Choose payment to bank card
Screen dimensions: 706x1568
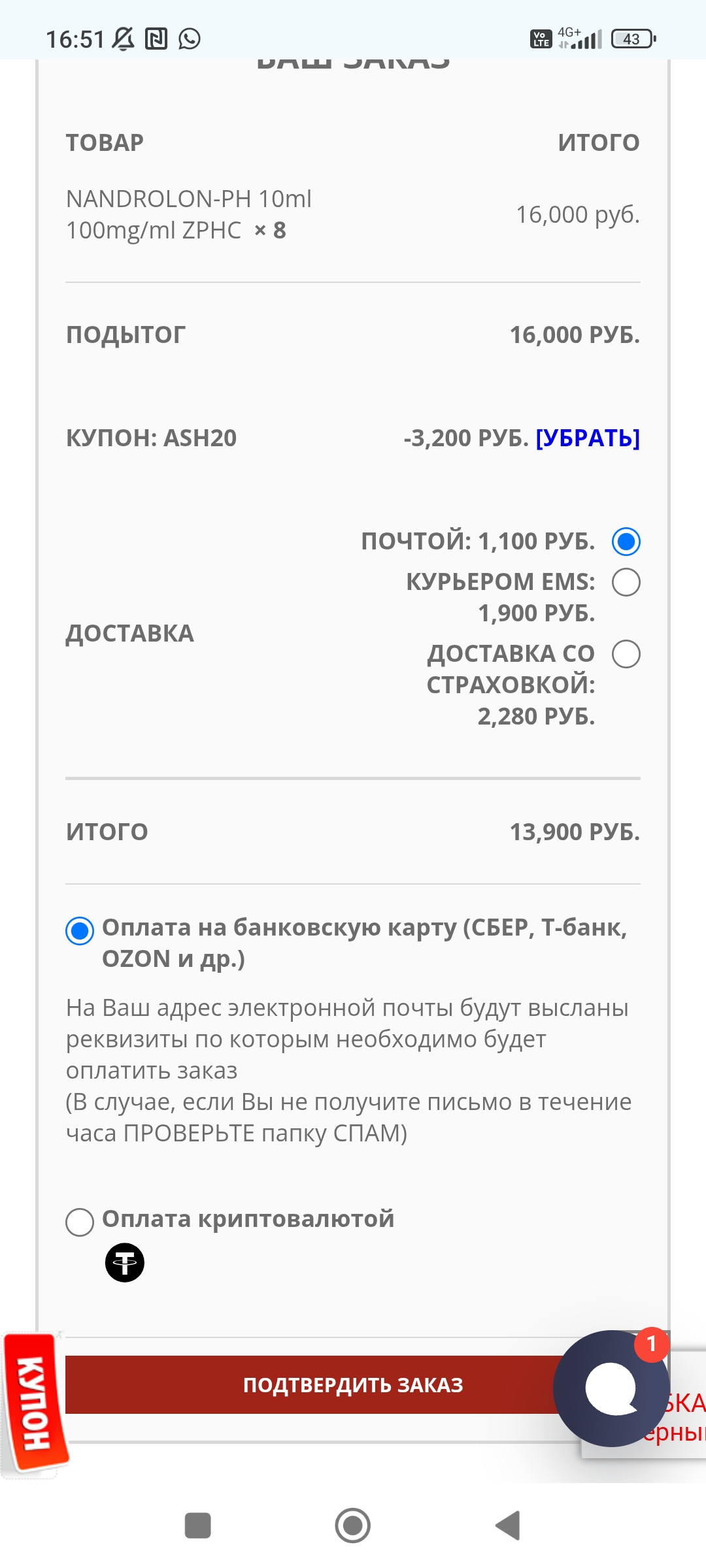pos(80,930)
